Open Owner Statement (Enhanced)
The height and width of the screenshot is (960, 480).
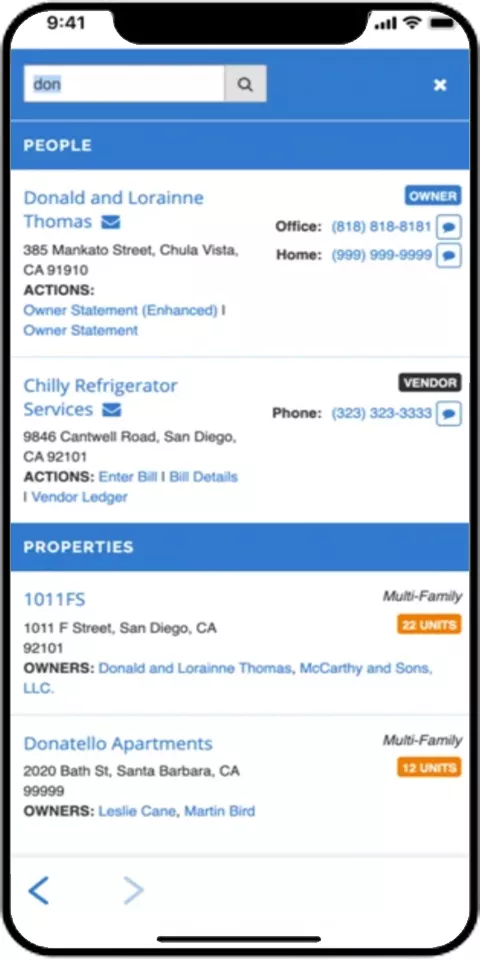pos(120,310)
